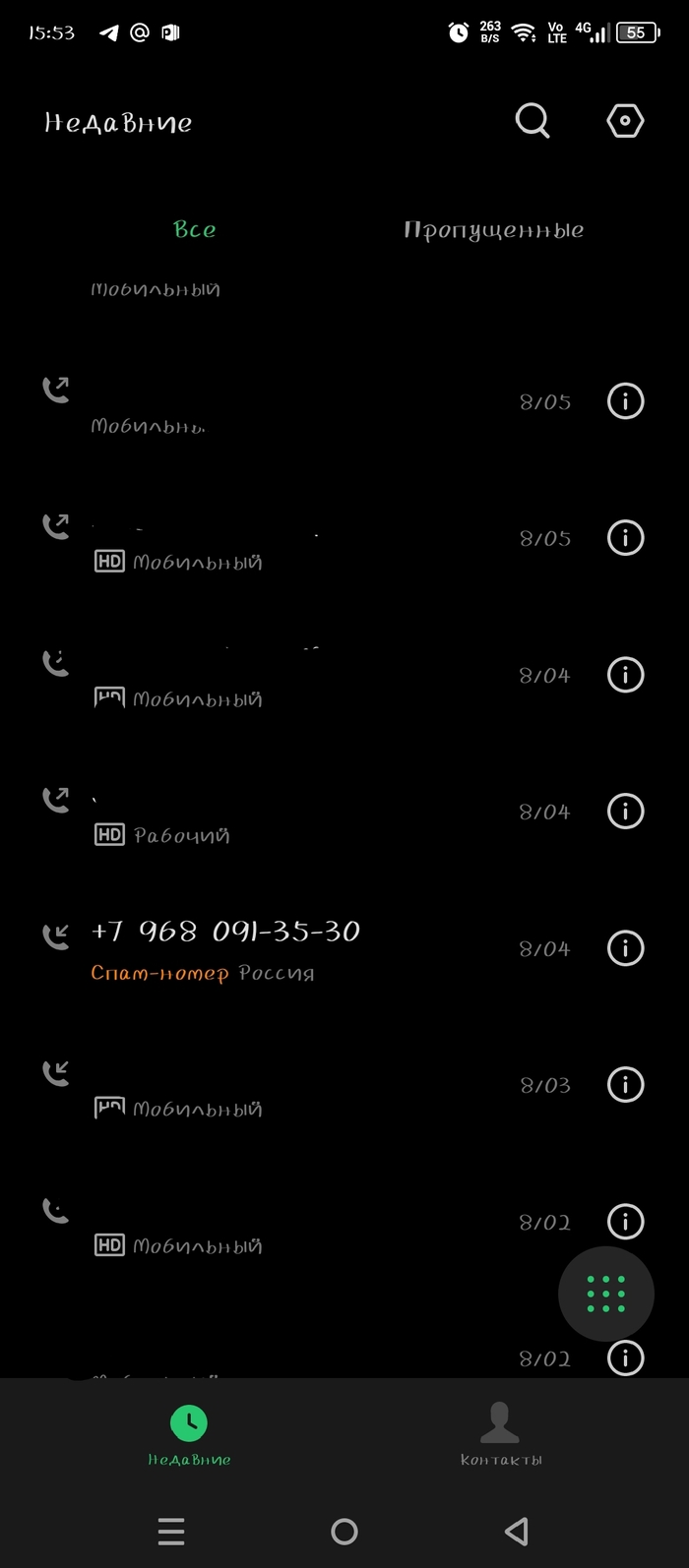Screen dimensions: 689x1568
Task: Go to the Контакты tab
Action: (500, 1434)
